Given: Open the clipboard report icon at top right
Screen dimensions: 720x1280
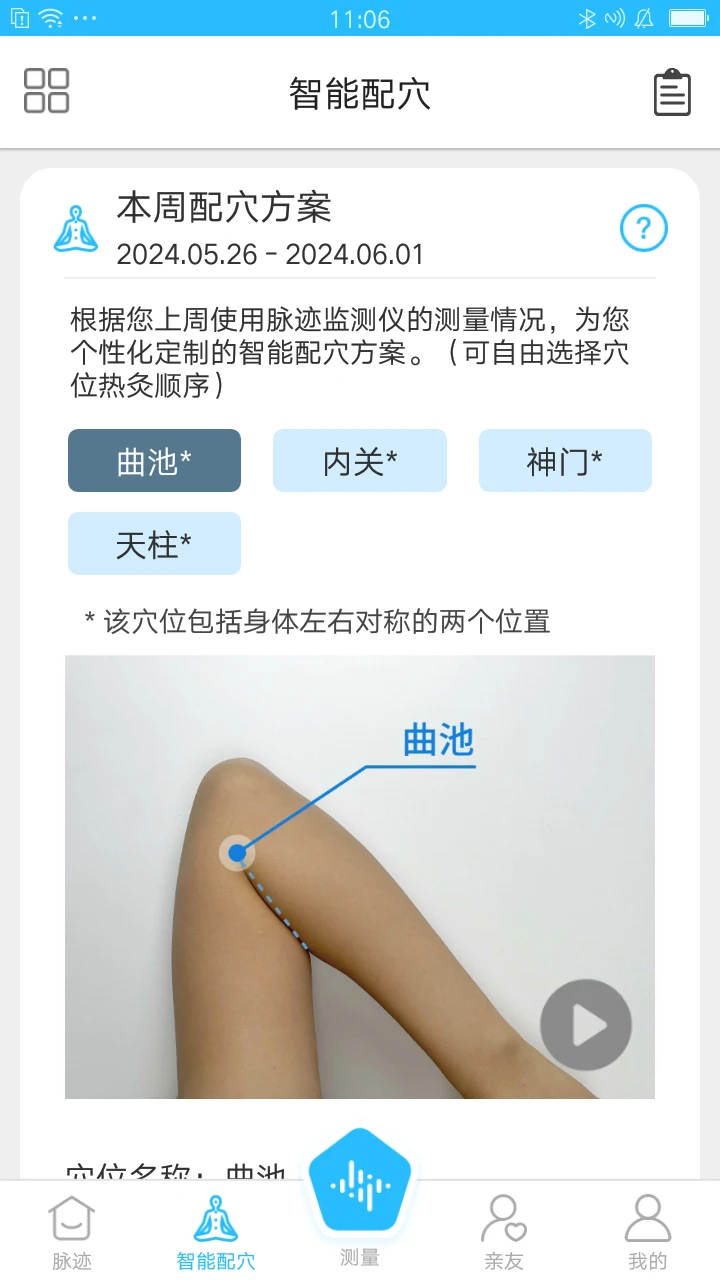Looking at the screenshot, I should click(672, 92).
